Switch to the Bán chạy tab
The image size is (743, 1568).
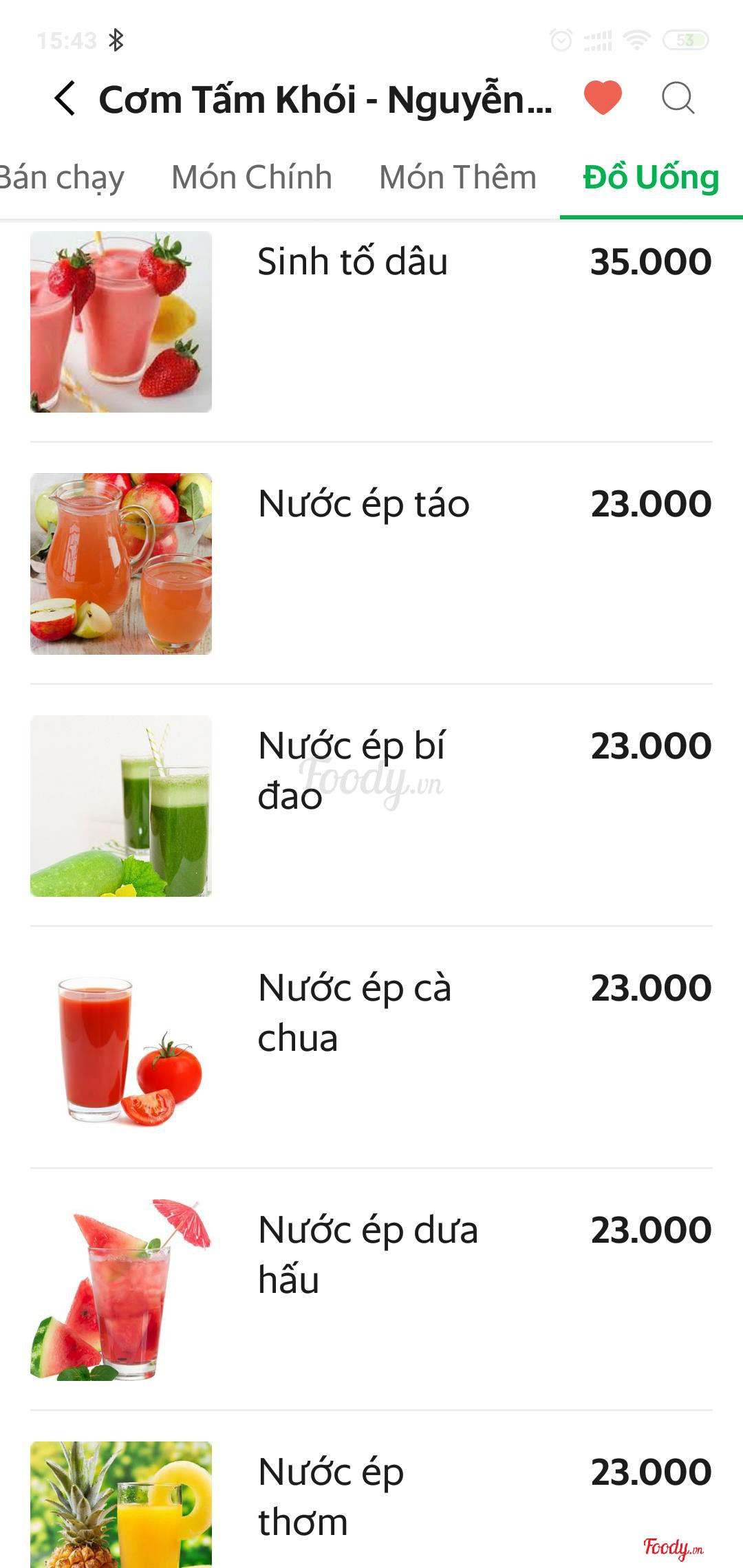(x=61, y=177)
